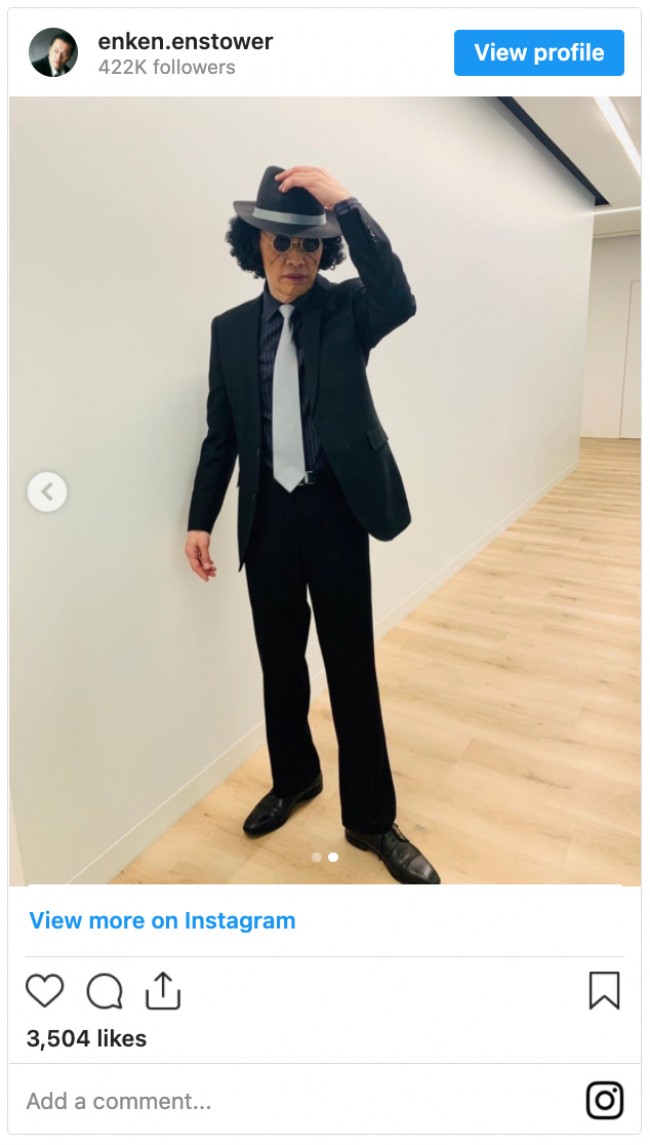Open the enken.enstower username link
Viewport: 650px width, 1145px height.
pyautogui.click(x=185, y=41)
